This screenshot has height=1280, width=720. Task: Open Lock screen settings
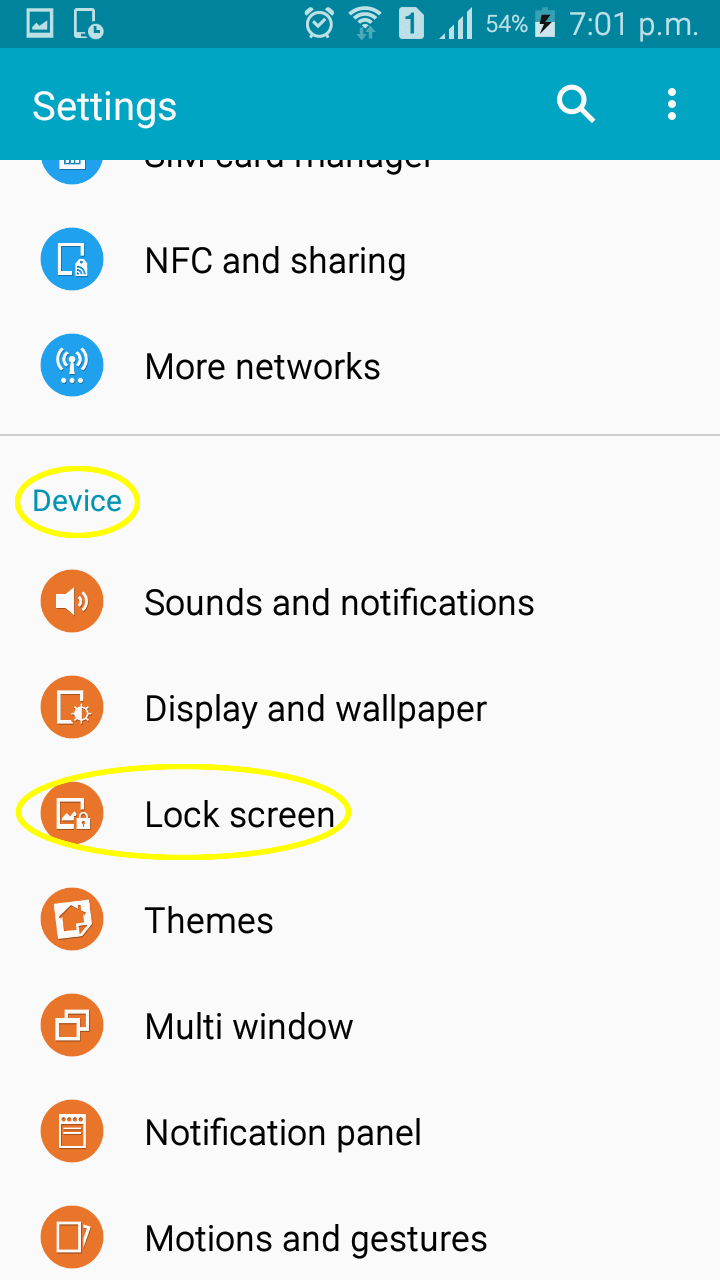point(239,815)
